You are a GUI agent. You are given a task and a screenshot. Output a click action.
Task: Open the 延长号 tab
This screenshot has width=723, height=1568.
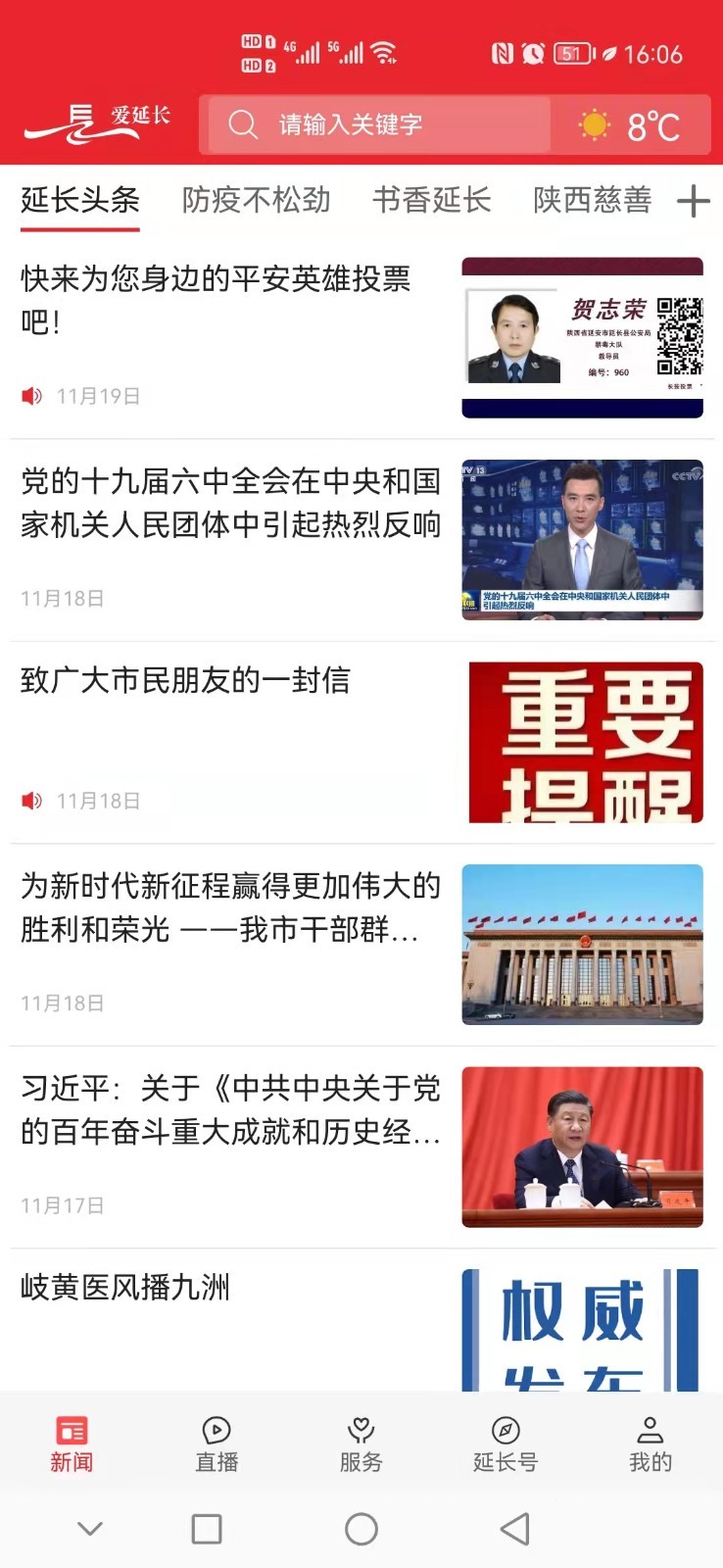click(x=506, y=1444)
